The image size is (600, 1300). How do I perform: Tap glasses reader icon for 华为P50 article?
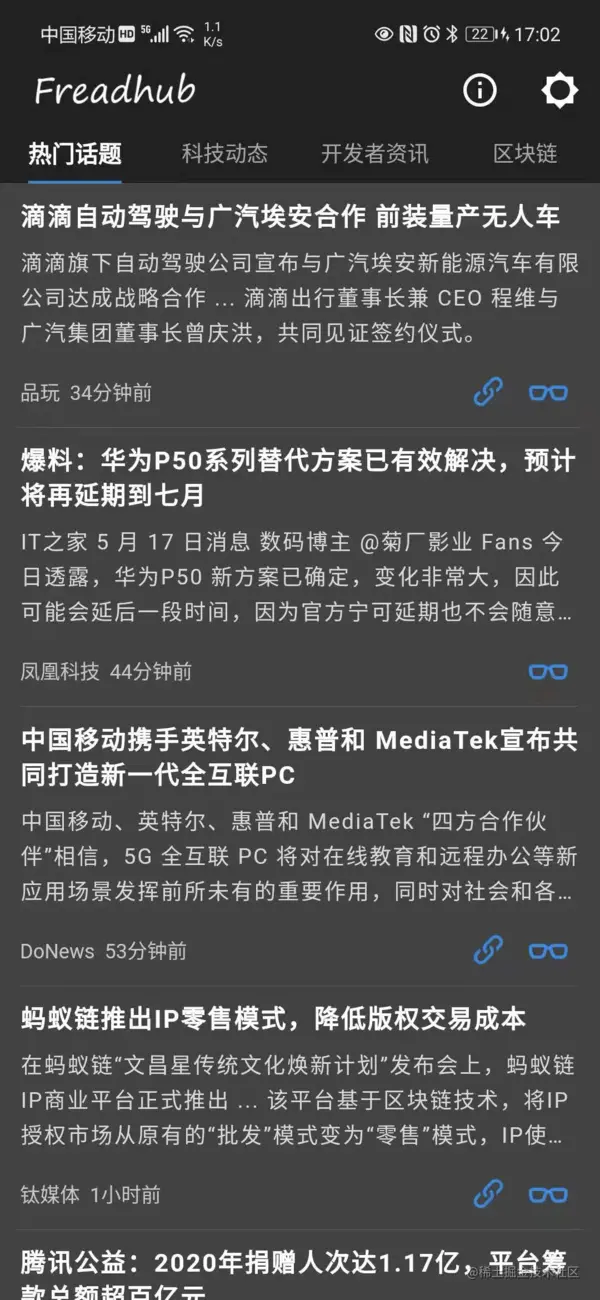pyautogui.click(x=548, y=671)
